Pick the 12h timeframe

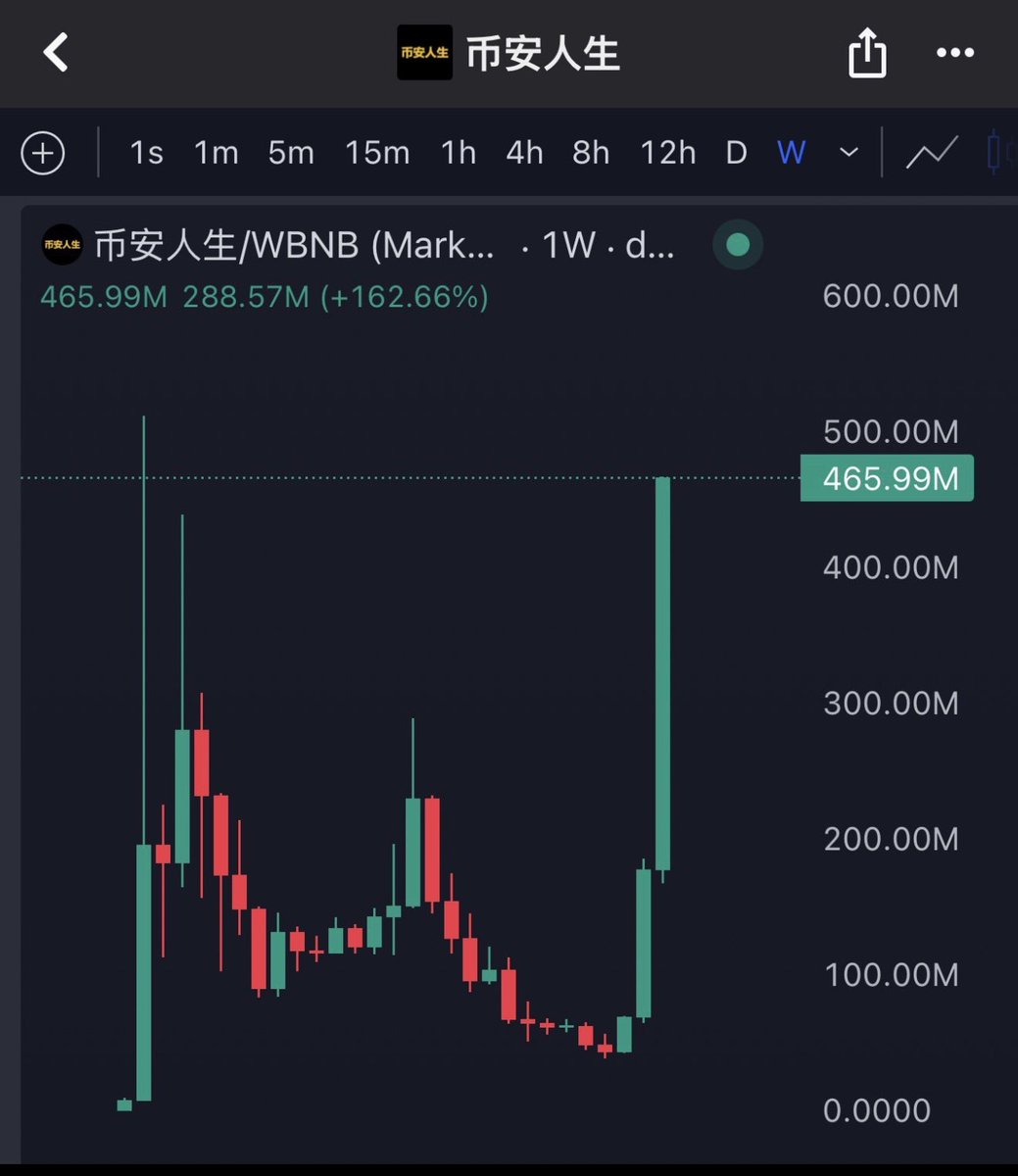668,154
